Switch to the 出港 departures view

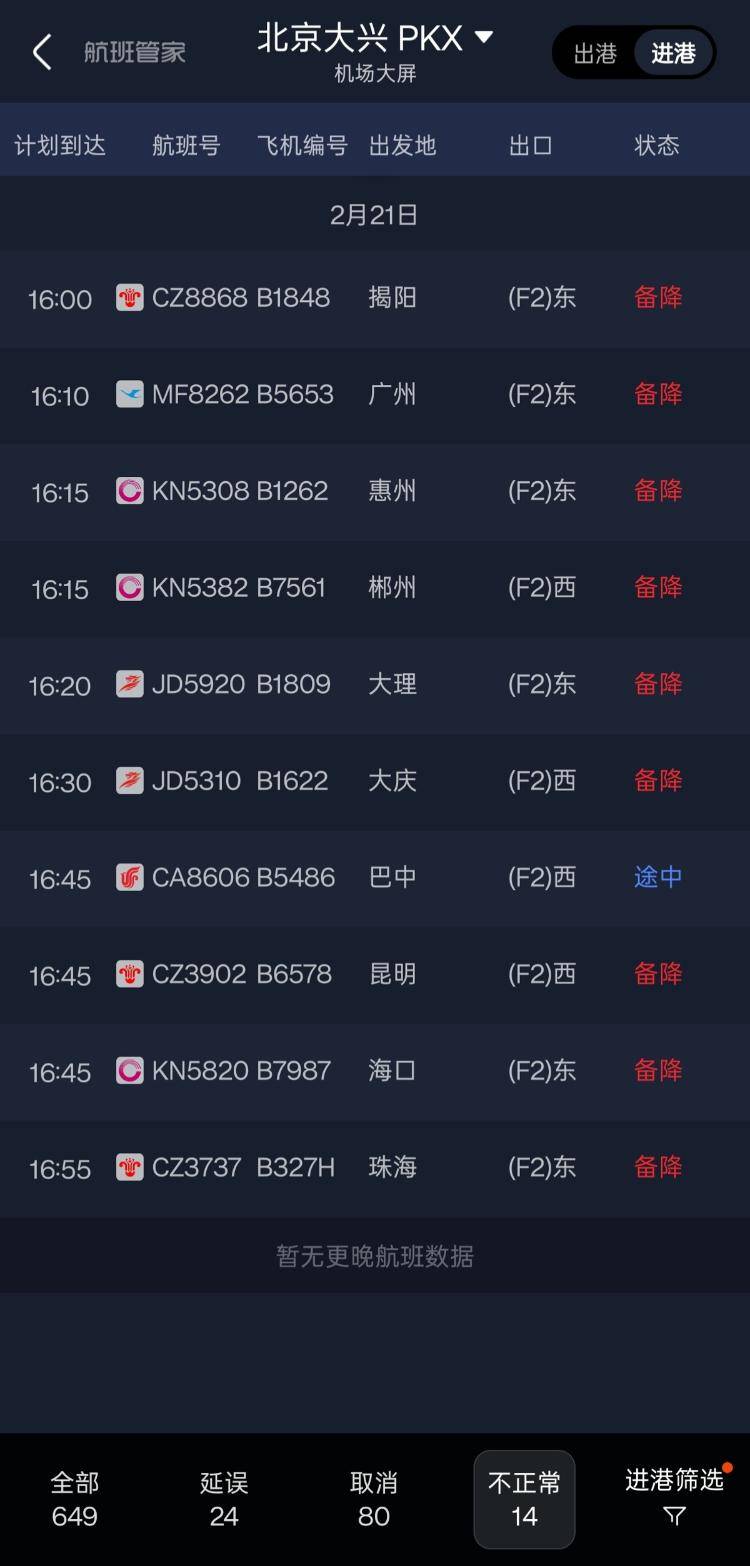point(595,53)
